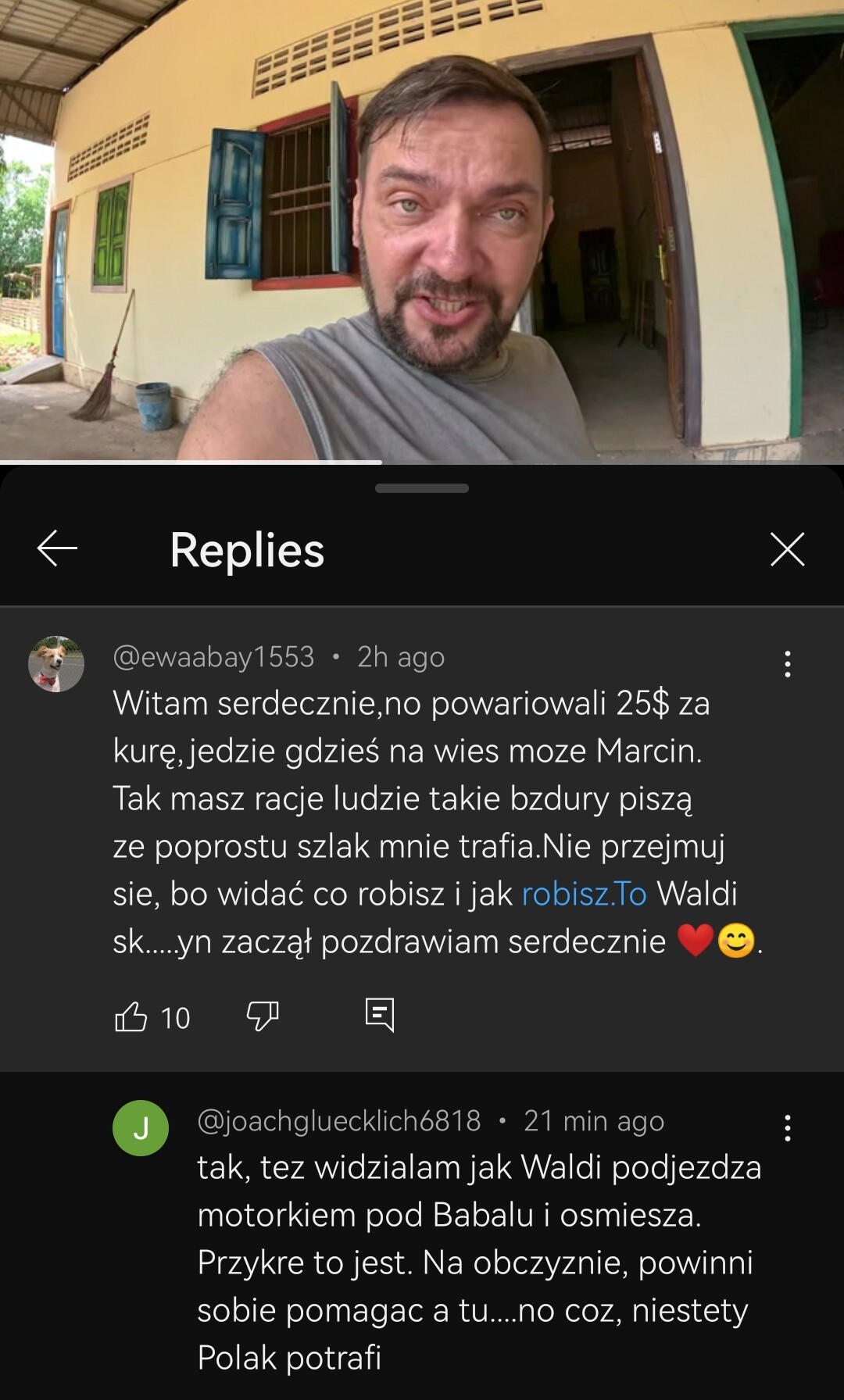The width and height of the screenshot is (844, 1400).
Task: Tap the drag handle above Replies
Action: [x=422, y=488]
